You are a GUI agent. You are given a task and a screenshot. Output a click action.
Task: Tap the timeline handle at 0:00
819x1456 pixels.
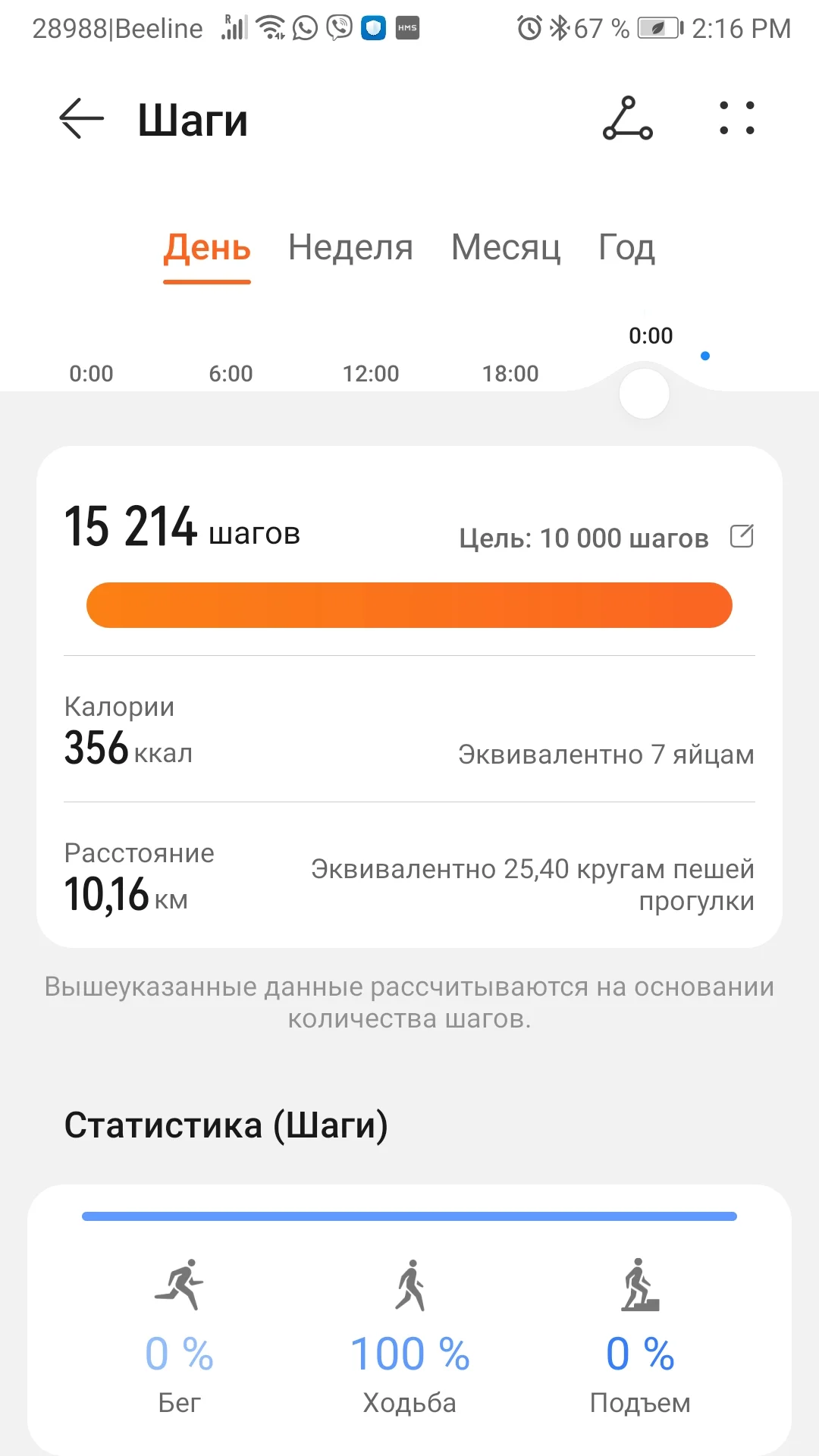(x=644, y=394)
